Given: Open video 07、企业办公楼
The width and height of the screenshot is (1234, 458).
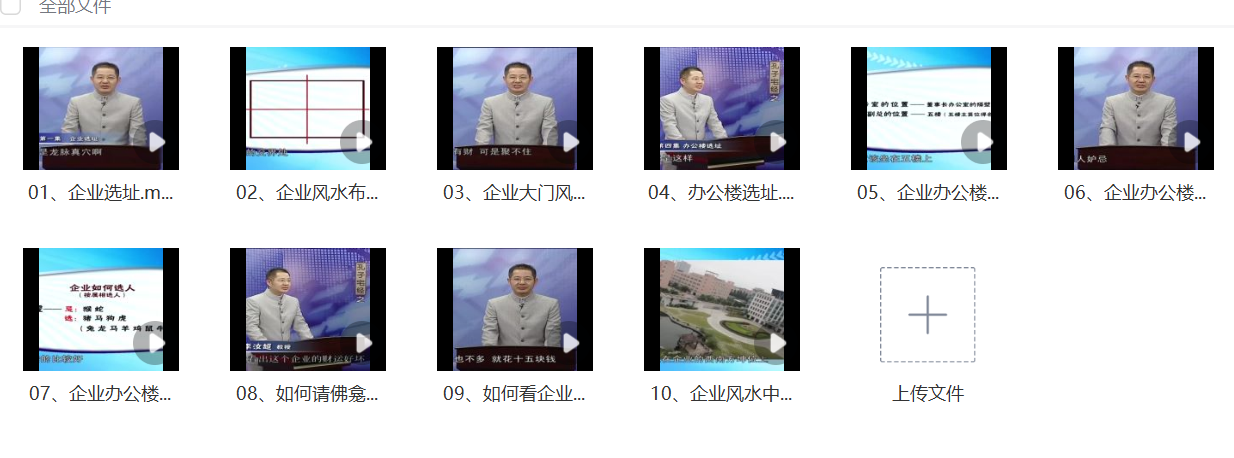Looking at the screenshot, I should (100, 309).
